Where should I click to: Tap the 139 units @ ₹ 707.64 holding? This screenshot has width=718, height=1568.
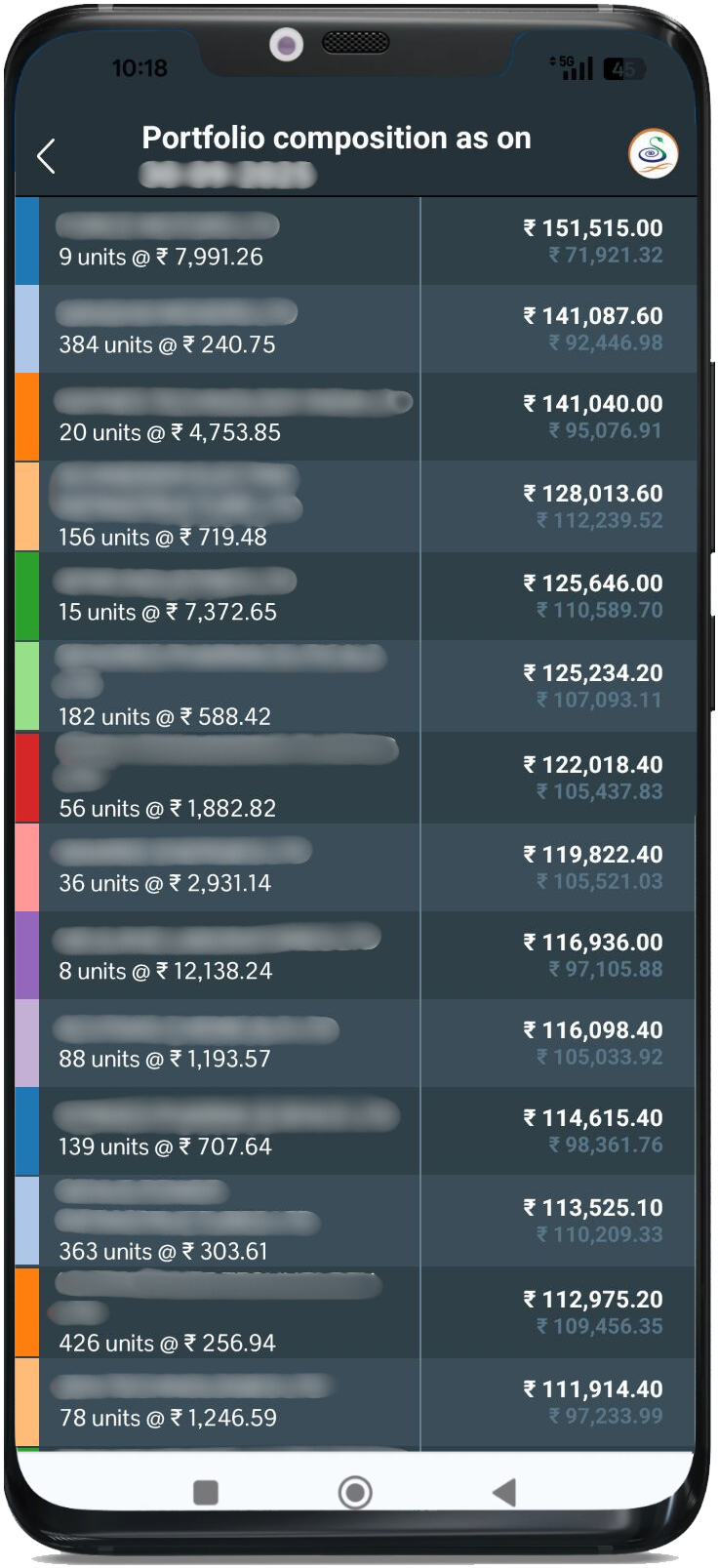pyautogui.click(x=356, y=1131)
